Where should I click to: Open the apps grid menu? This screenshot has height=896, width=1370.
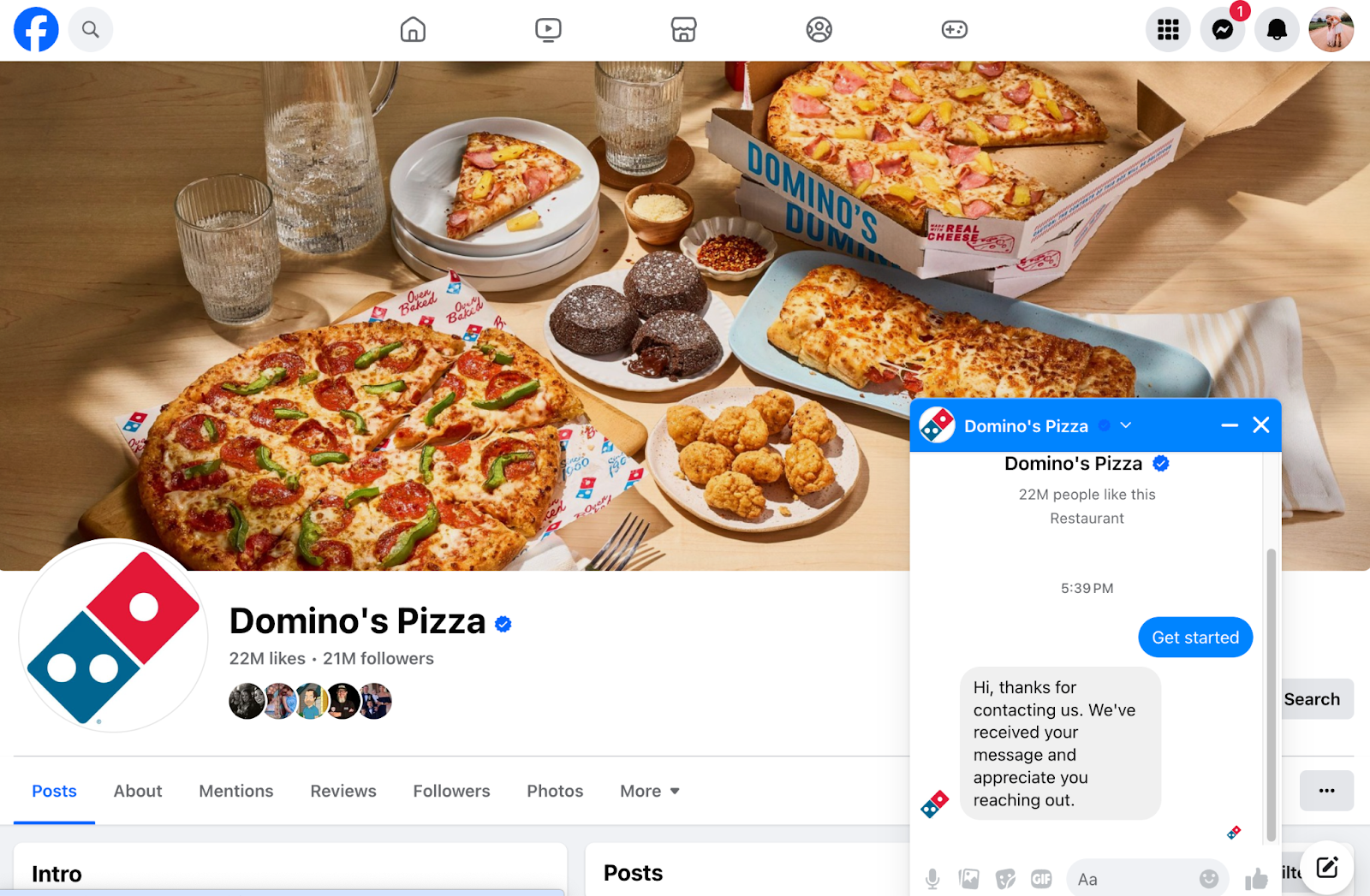pos(1168,30)
